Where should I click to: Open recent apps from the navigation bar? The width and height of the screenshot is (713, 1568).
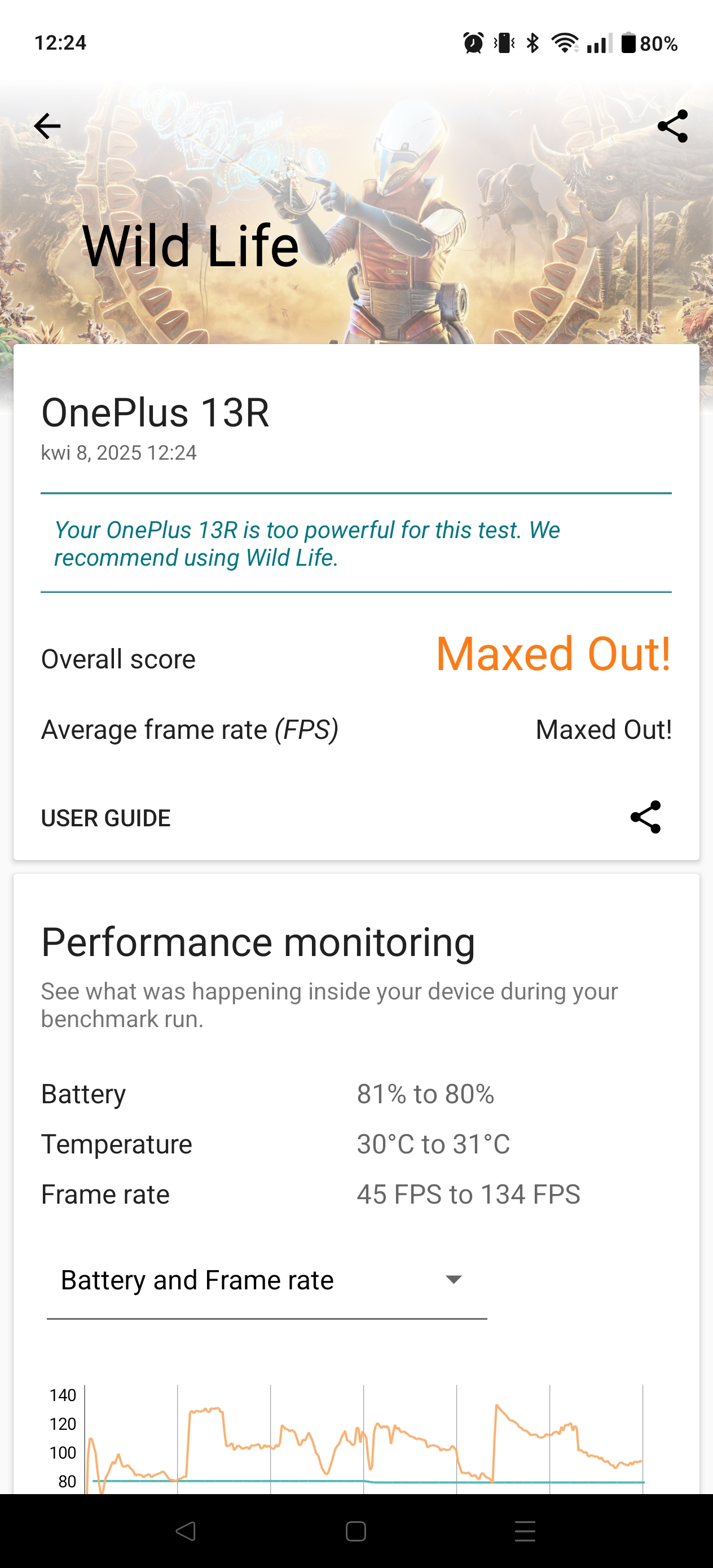pos(525,1531)
